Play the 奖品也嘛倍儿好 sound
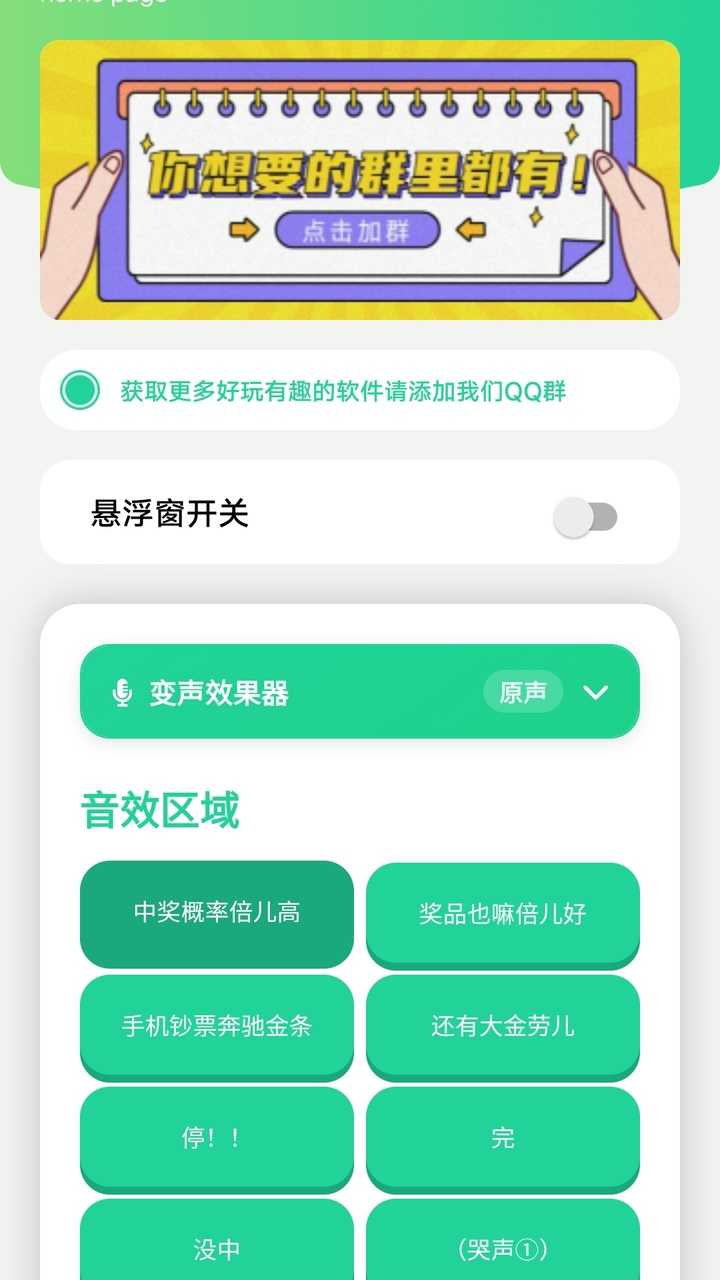The image size is (720, 1280). point(503,914)
